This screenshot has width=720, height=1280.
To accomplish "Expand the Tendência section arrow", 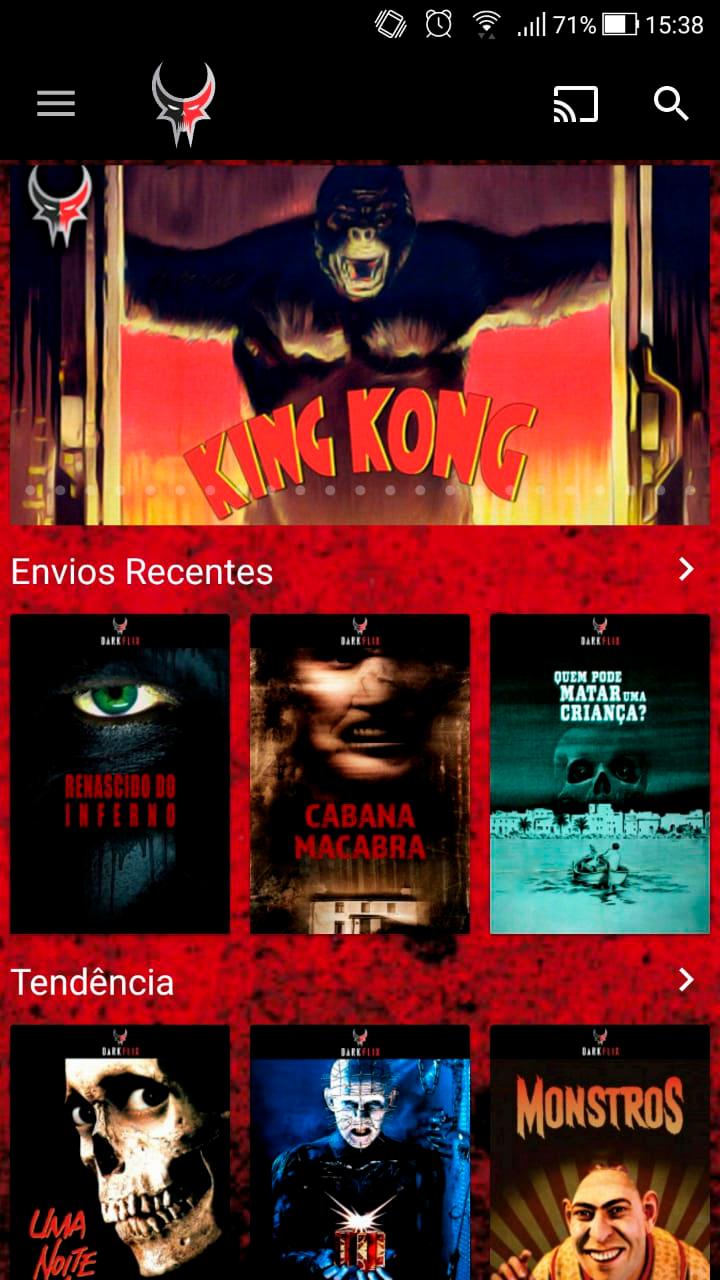I will pos(686,980).
